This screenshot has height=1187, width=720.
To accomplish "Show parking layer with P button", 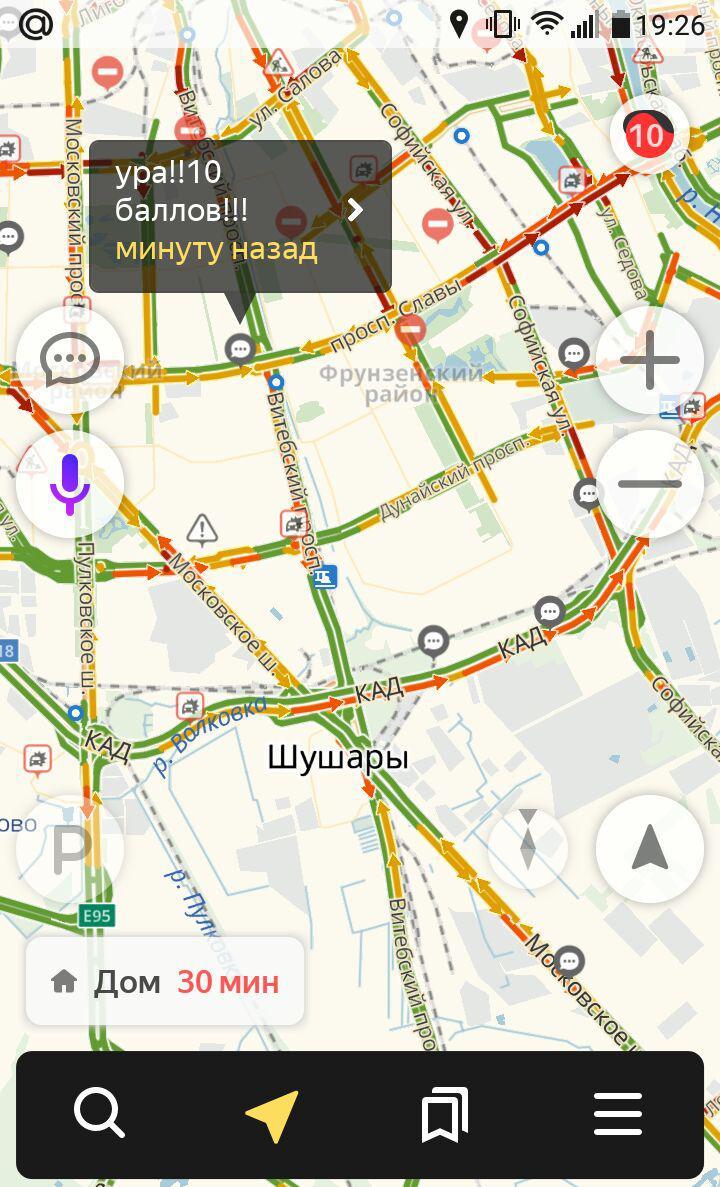I will [x=70, y=849].
